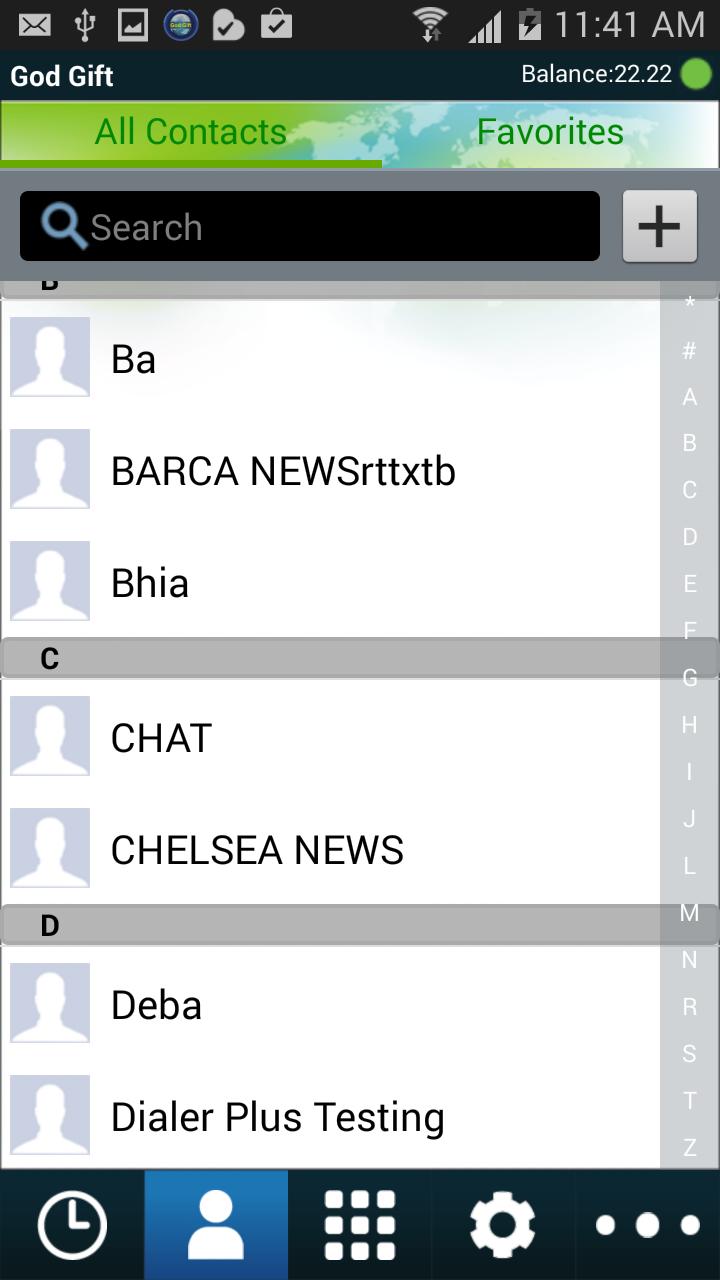This screenshot has height=1280, width=720.
Task: Open contact Bhia
Action: point(330,583)
